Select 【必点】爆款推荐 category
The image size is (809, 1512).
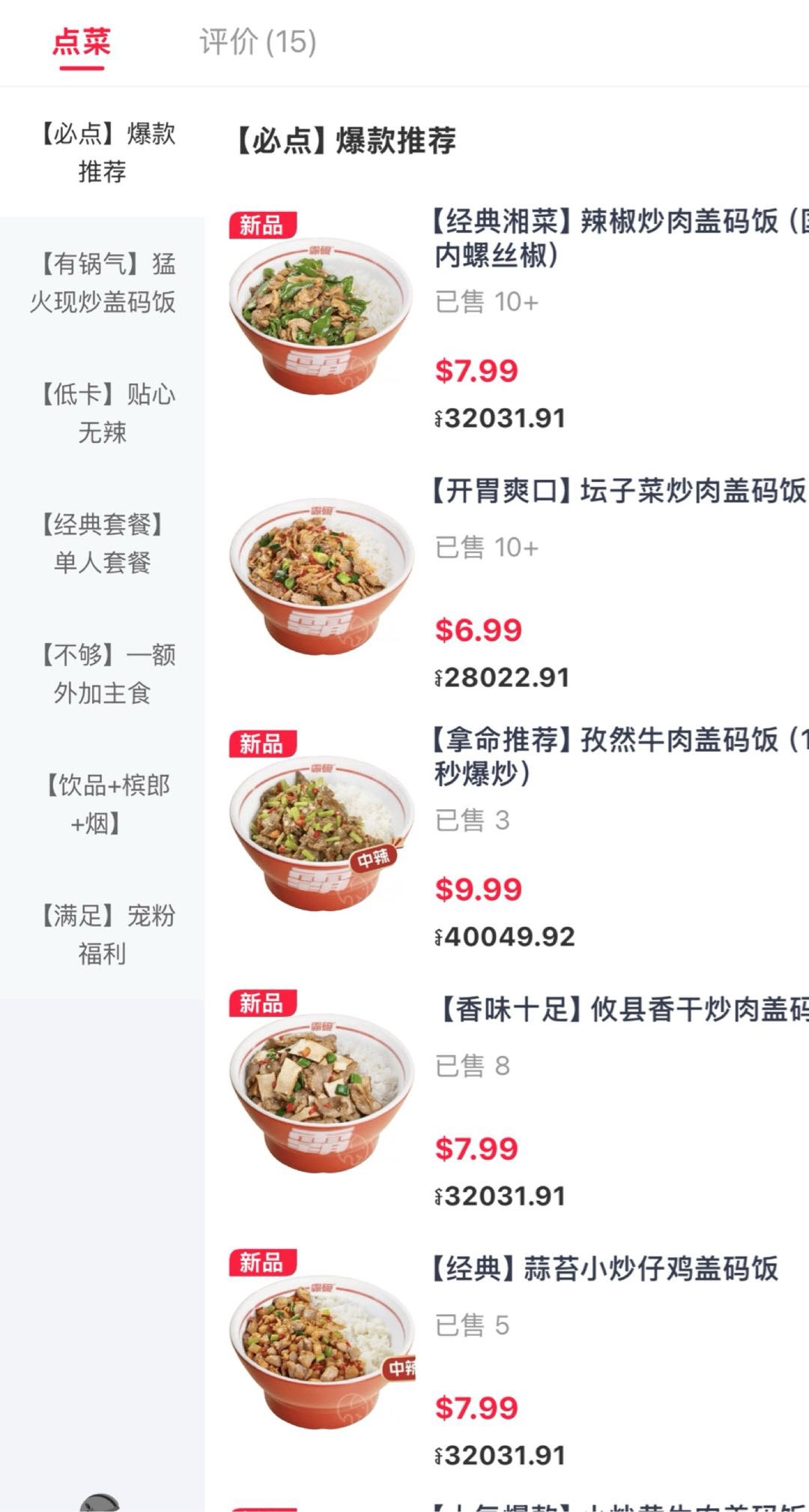[103, 152]
